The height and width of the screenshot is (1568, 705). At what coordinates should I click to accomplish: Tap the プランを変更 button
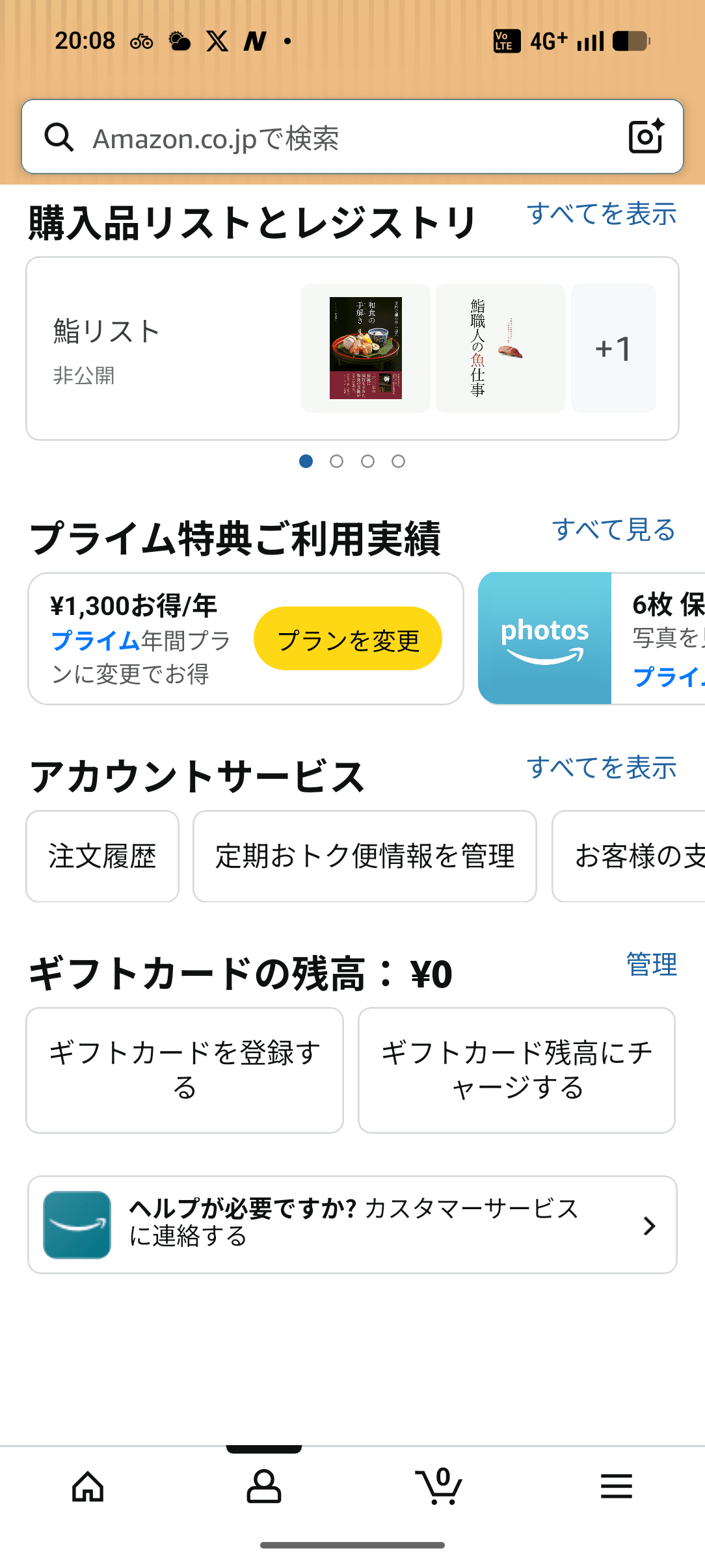348,640
